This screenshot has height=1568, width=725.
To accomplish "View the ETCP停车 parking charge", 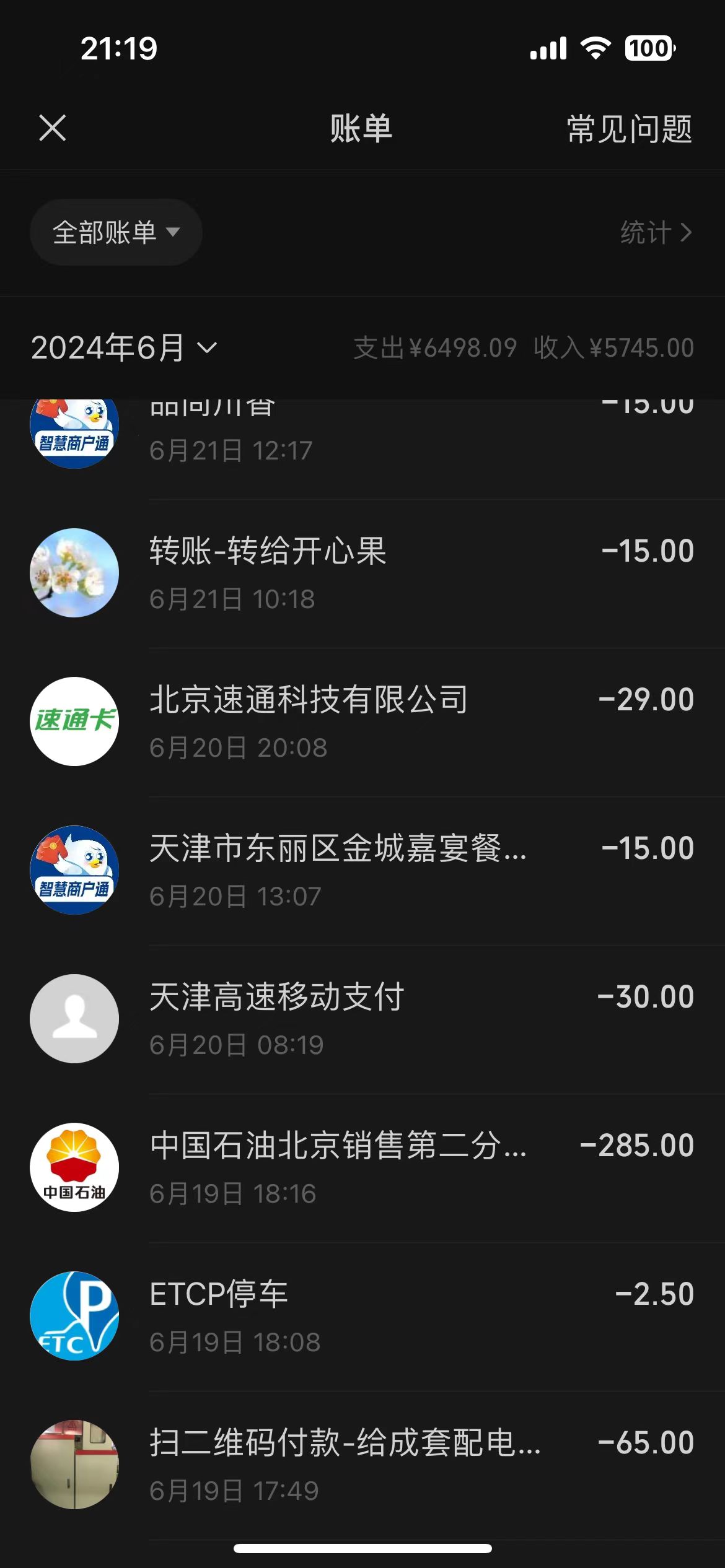I will [362, 1317].
